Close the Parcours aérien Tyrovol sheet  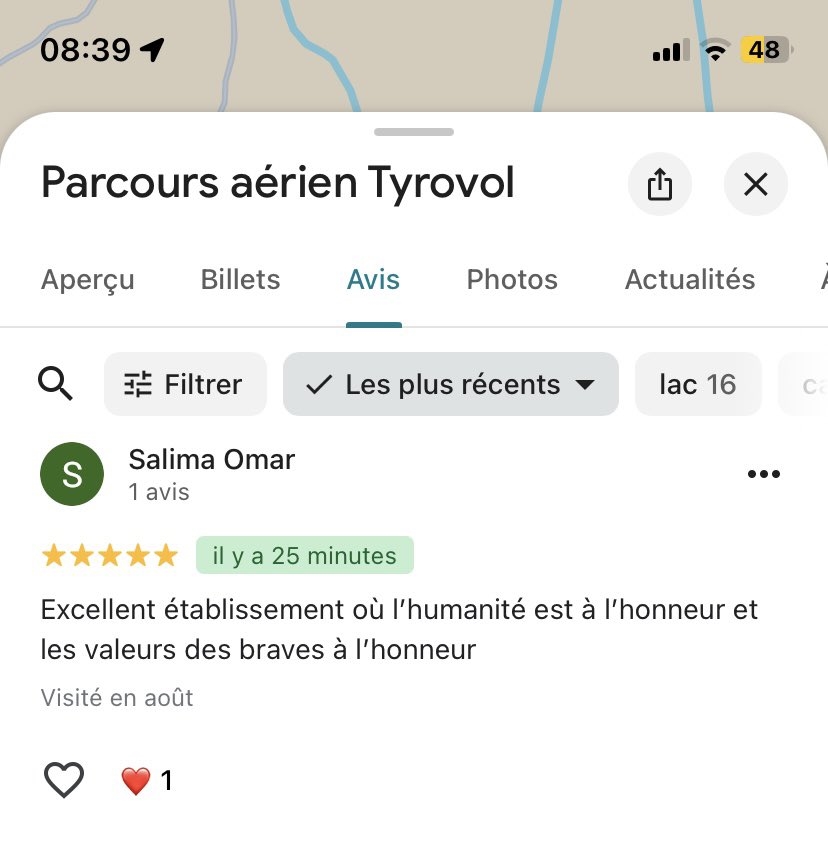755,185
